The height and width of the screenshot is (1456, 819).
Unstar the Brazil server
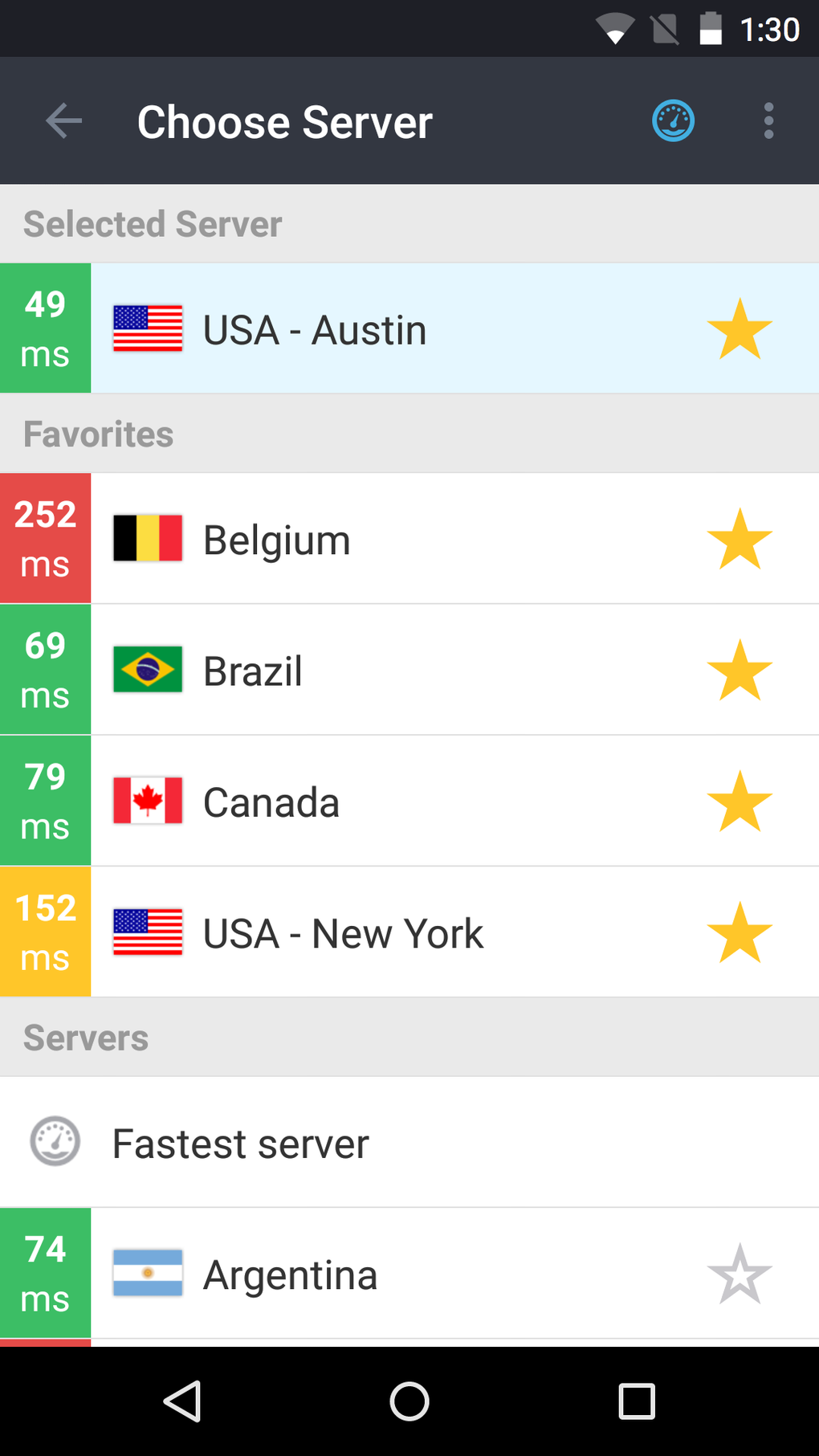[x=739, y=671]
